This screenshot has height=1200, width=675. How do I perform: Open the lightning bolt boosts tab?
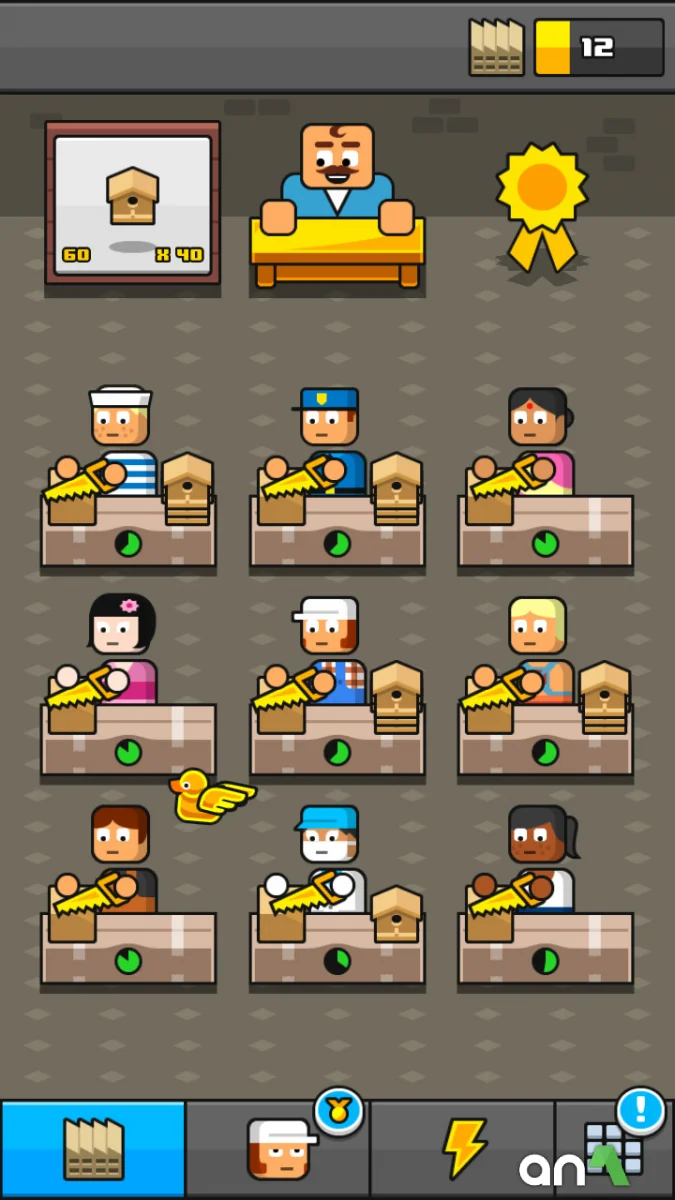463,1149
